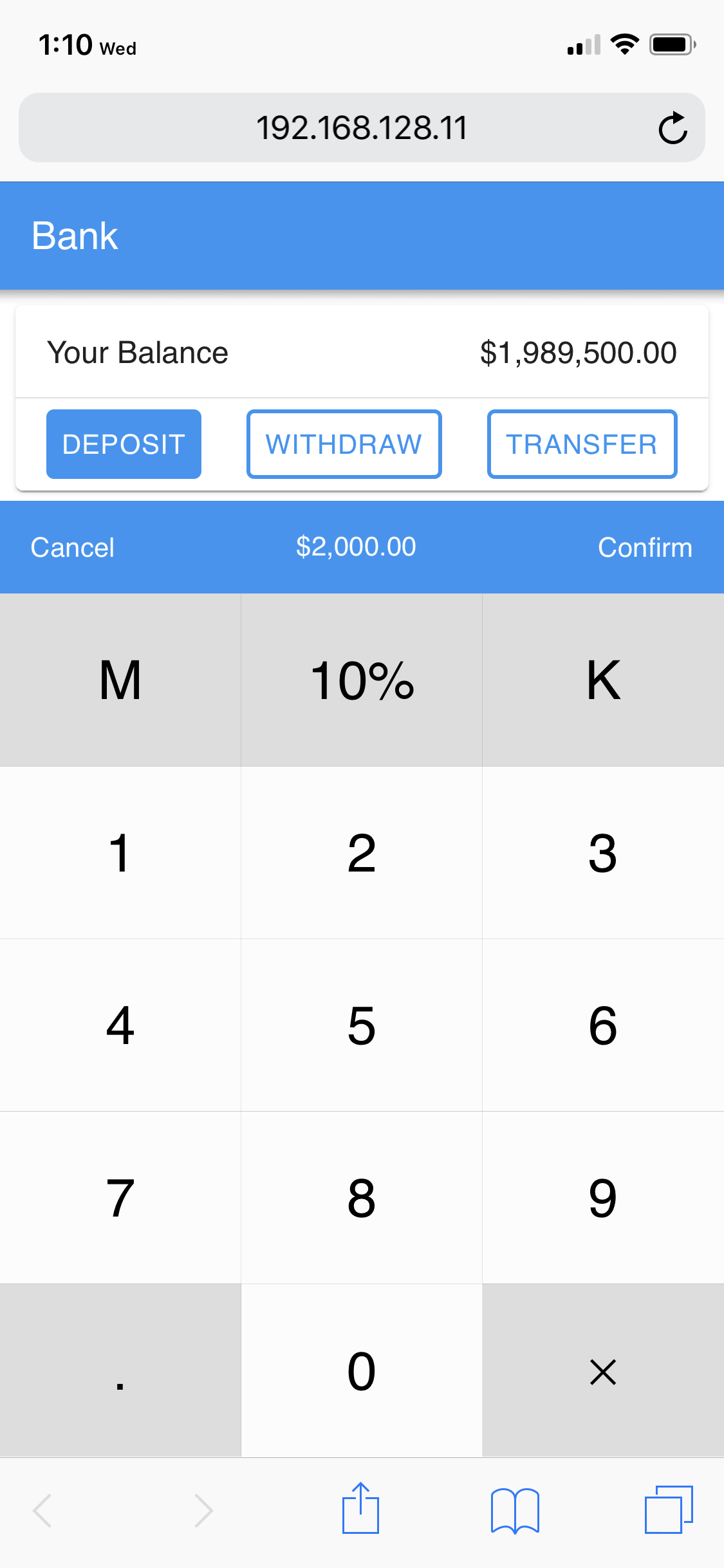
Task: Tap the address bar showing 192.168.128.11
Action: click(x=361, y=128)
